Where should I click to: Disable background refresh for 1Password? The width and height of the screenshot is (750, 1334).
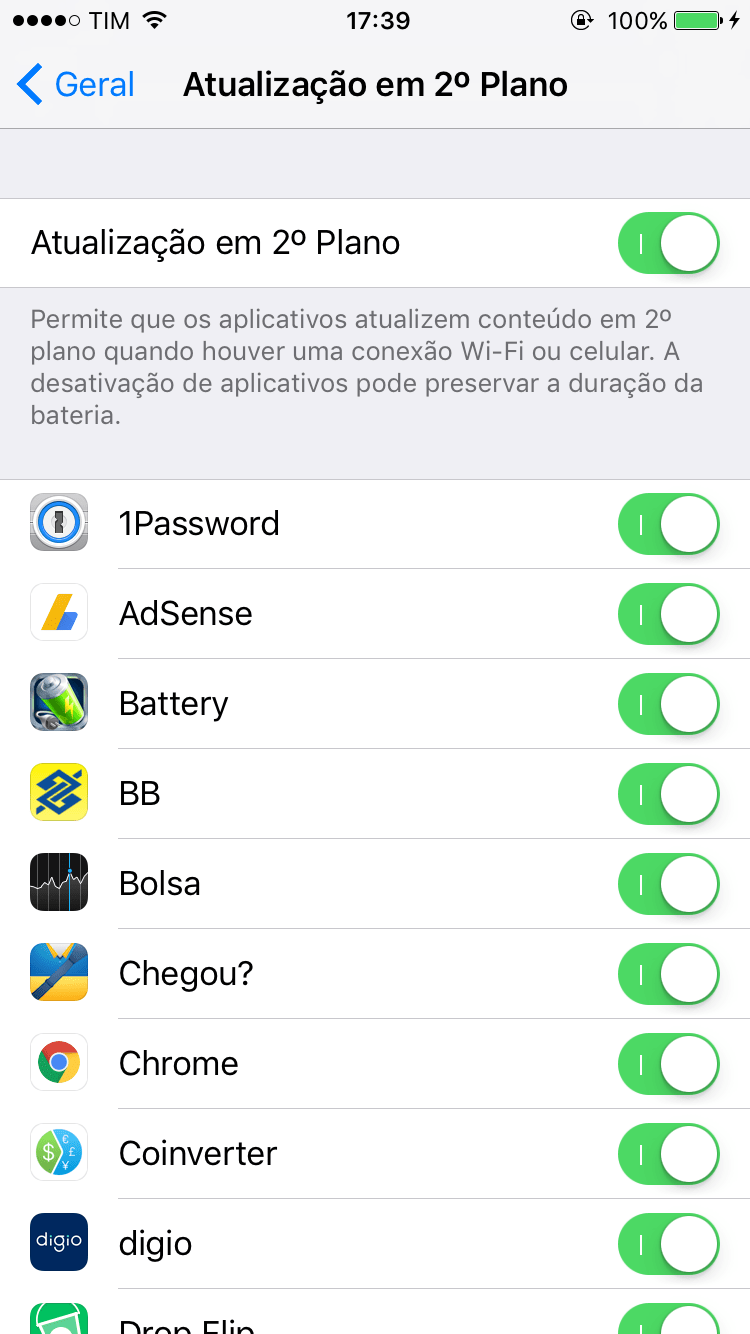click(668, 524)
